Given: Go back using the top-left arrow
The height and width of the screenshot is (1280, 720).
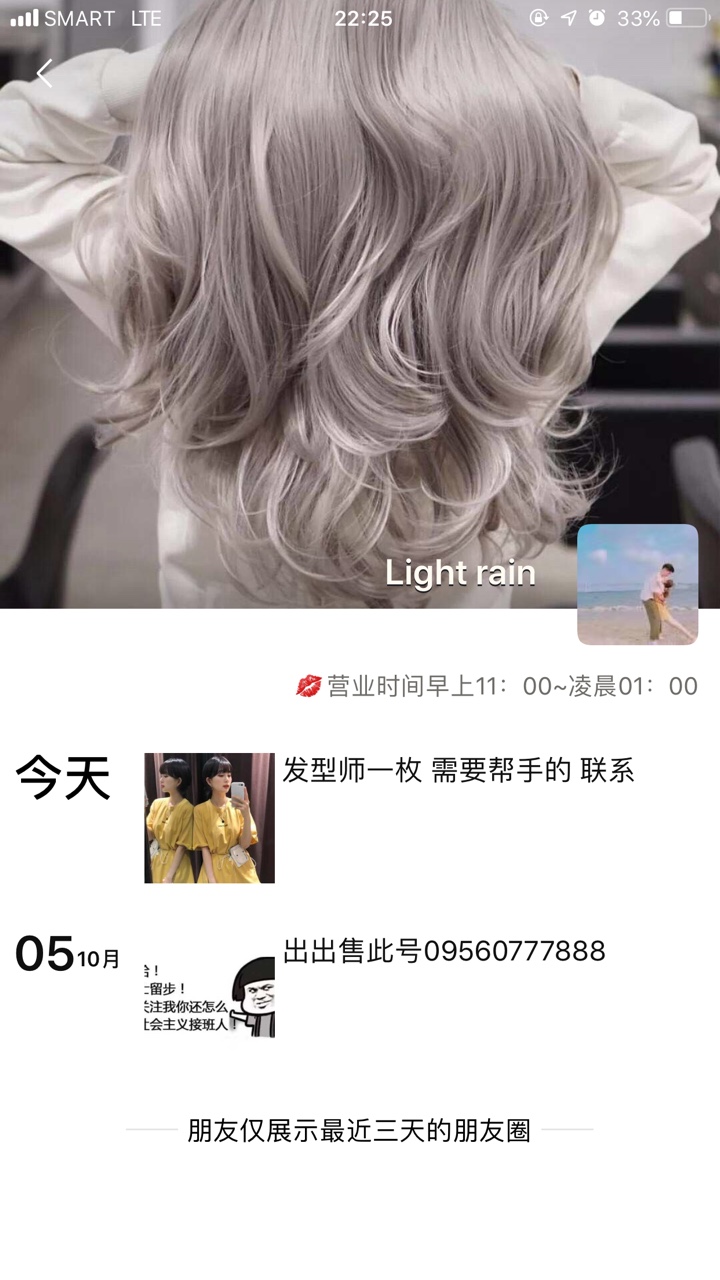Looking at the screenshot, I should point(44,73).
